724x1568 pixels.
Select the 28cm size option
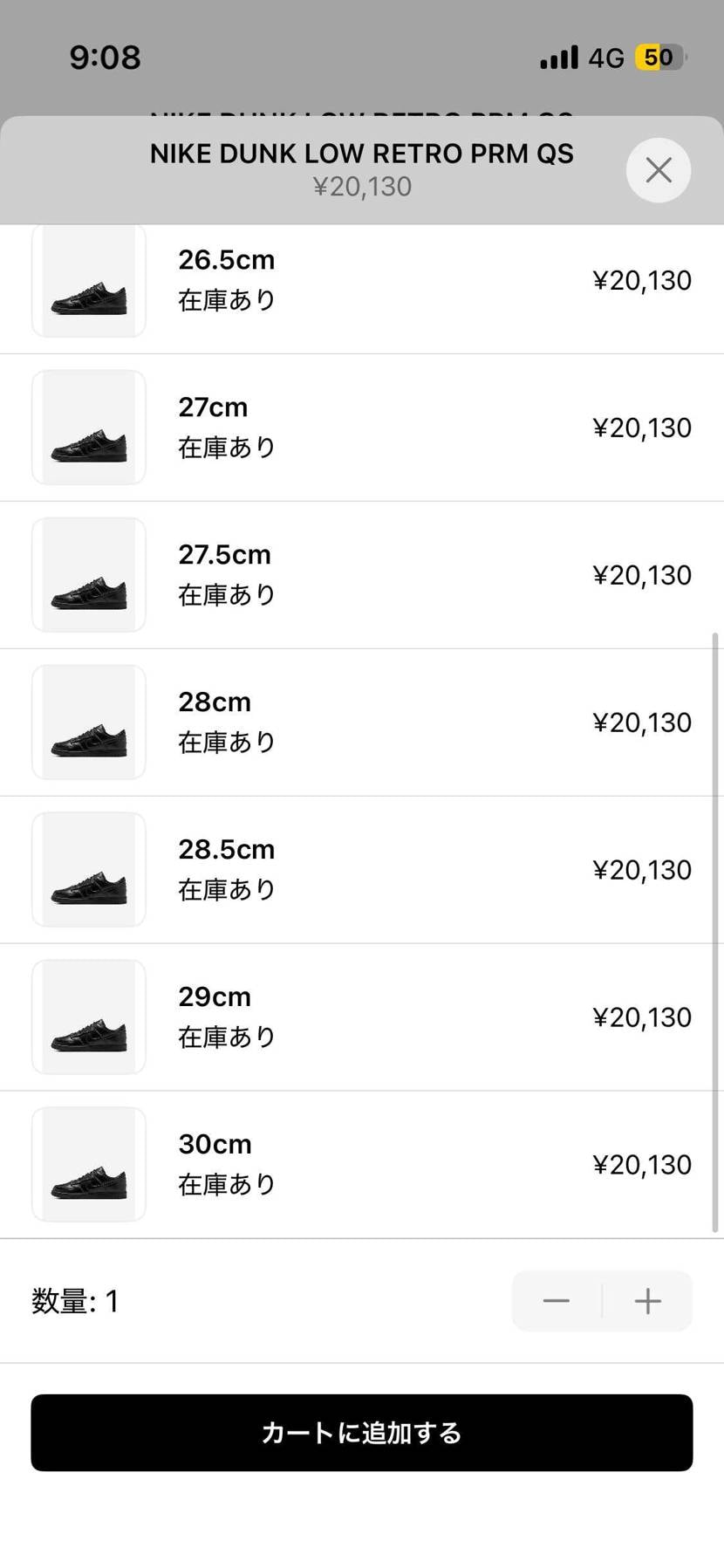click(362, 721)
